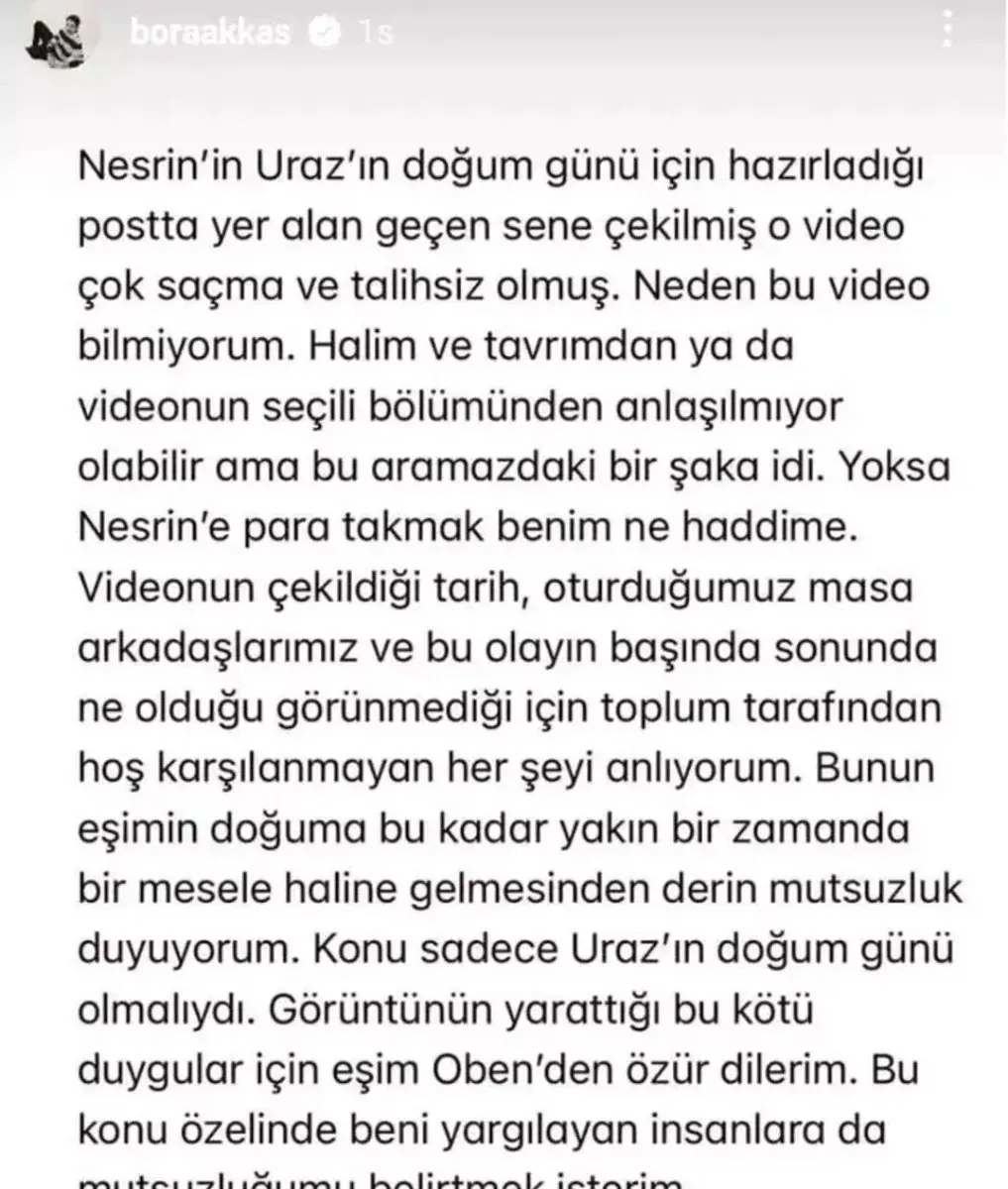Open boraakkas profile picture
The width and height of the screenshot is (1008, 1189).
coord(63,36)
